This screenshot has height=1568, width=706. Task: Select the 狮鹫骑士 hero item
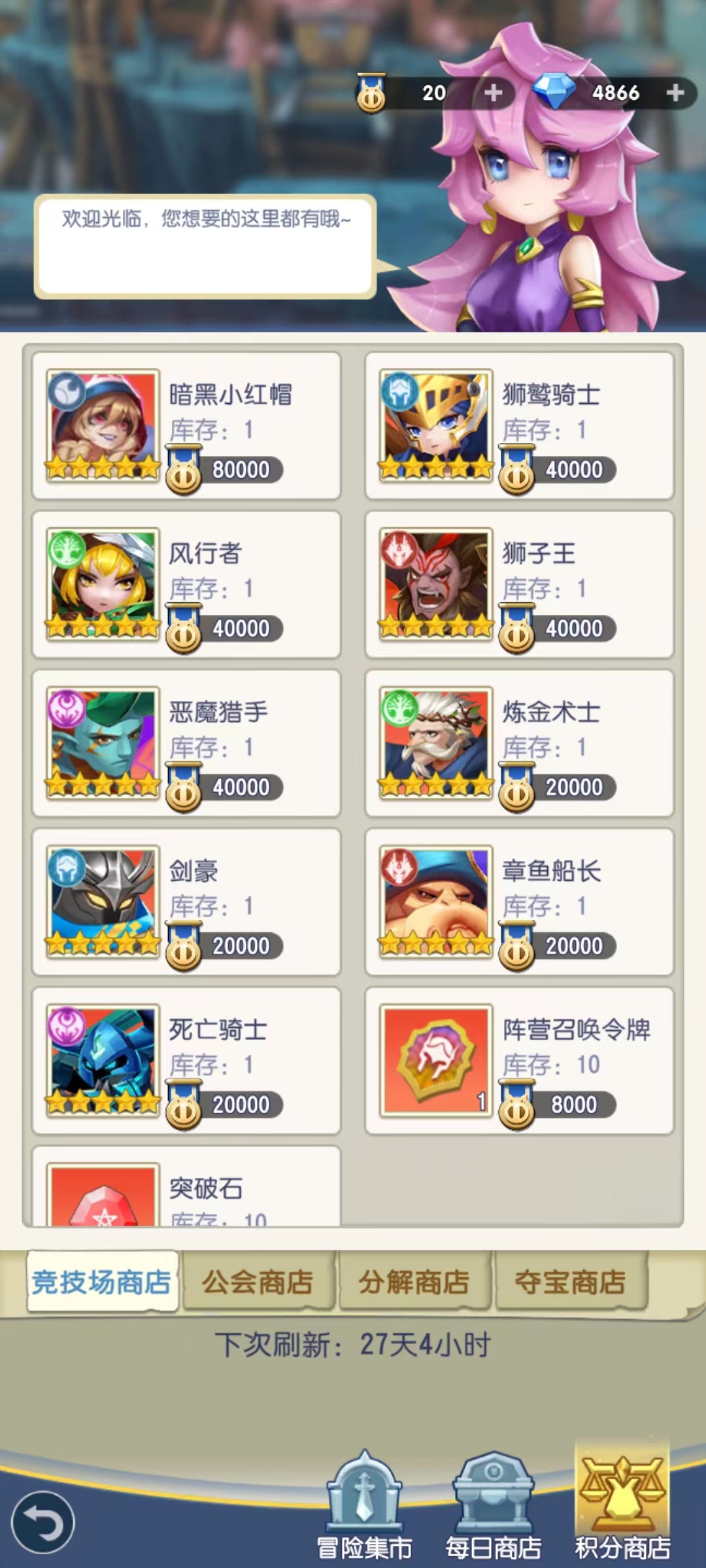pos(519,426)
